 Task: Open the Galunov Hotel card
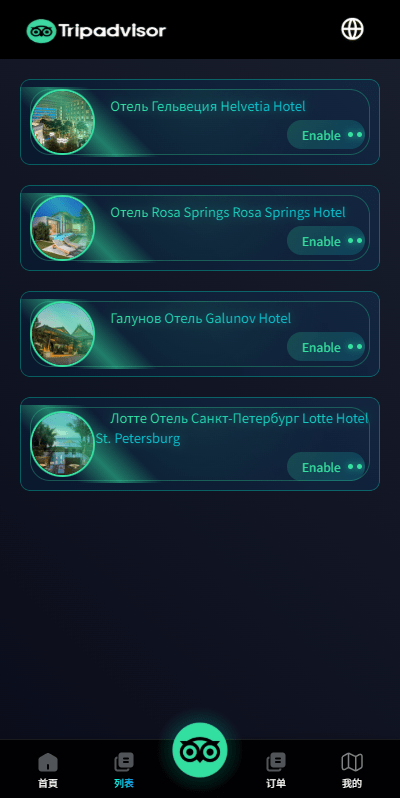200,334
